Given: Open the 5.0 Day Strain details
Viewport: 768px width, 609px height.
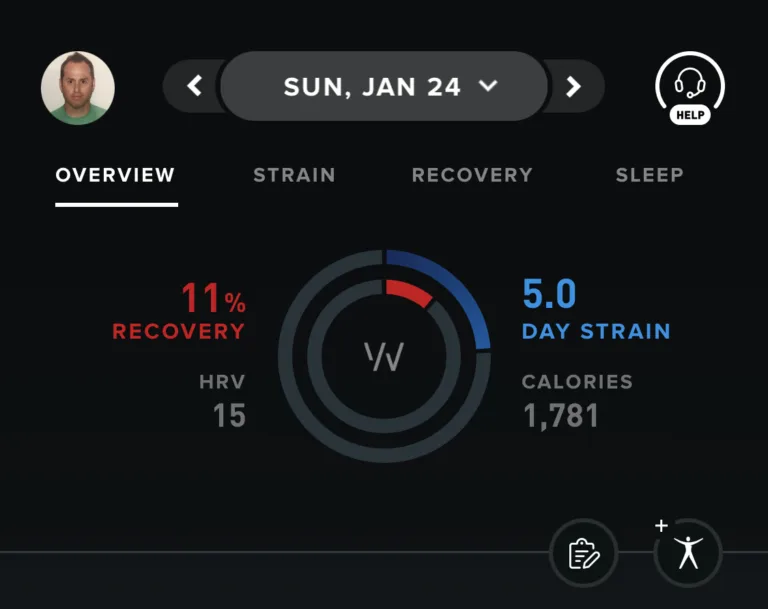Looking at the screenshot, I should tap(595, 312).
